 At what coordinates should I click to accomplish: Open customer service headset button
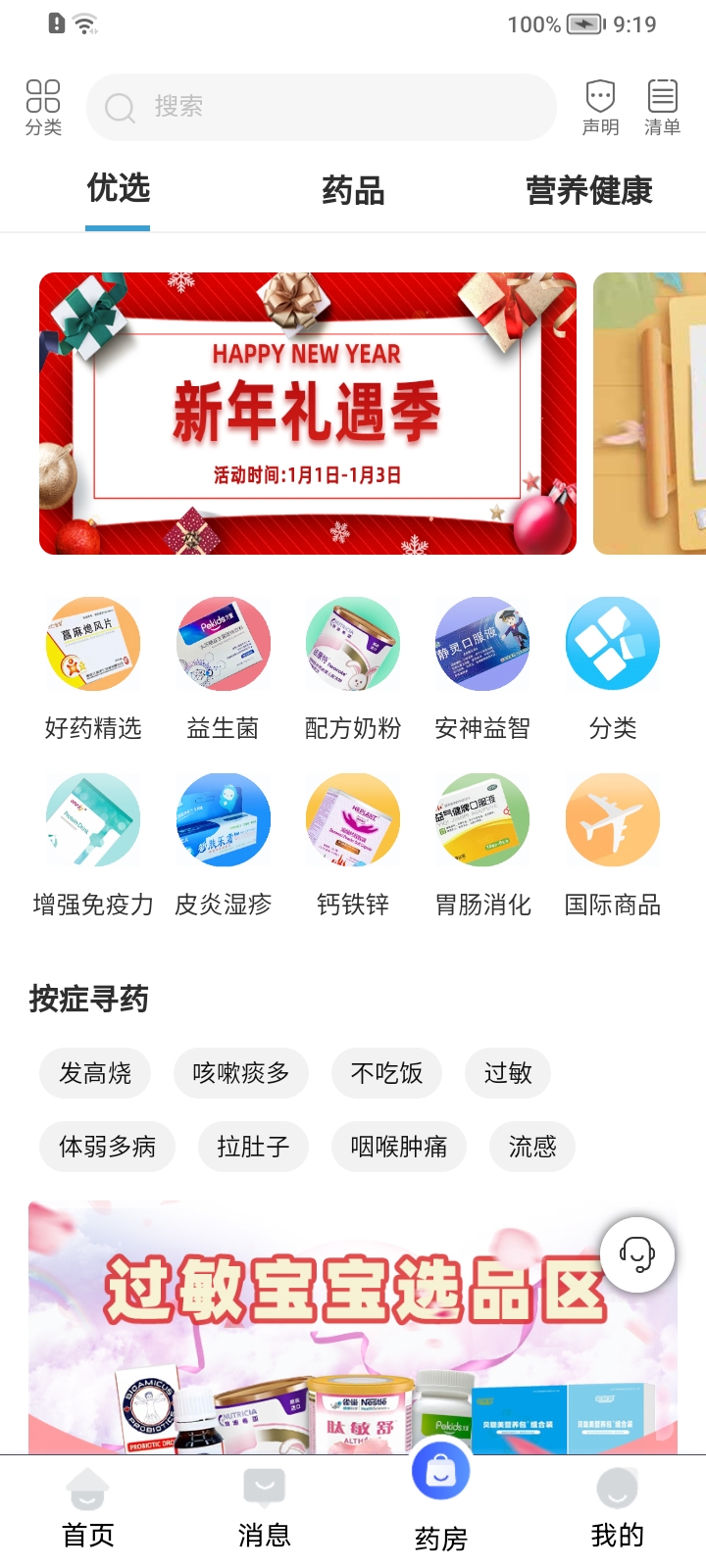(x=636, y=1253)
